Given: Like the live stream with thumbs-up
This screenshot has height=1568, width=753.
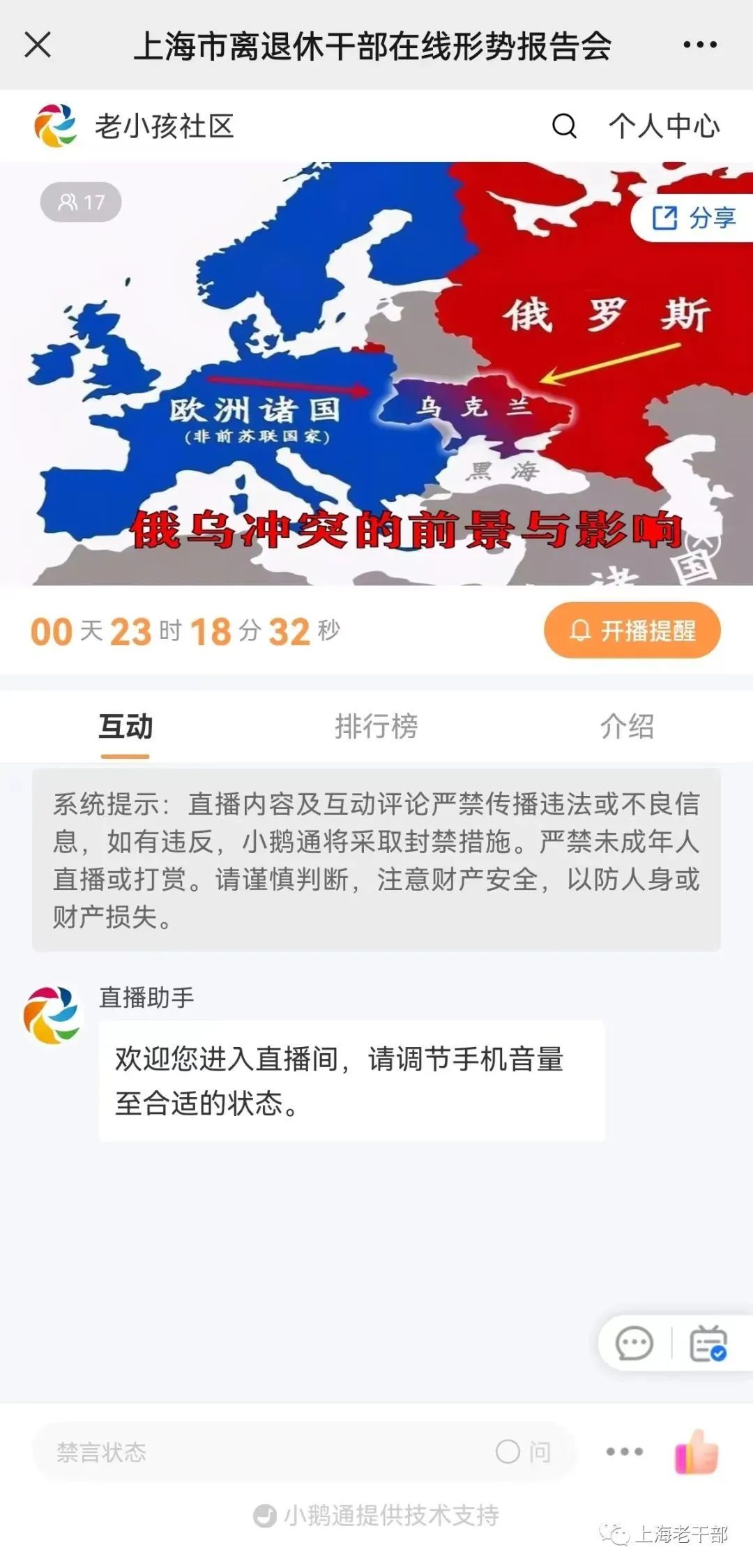Looking at the screenshot, I should (697, 1451).
